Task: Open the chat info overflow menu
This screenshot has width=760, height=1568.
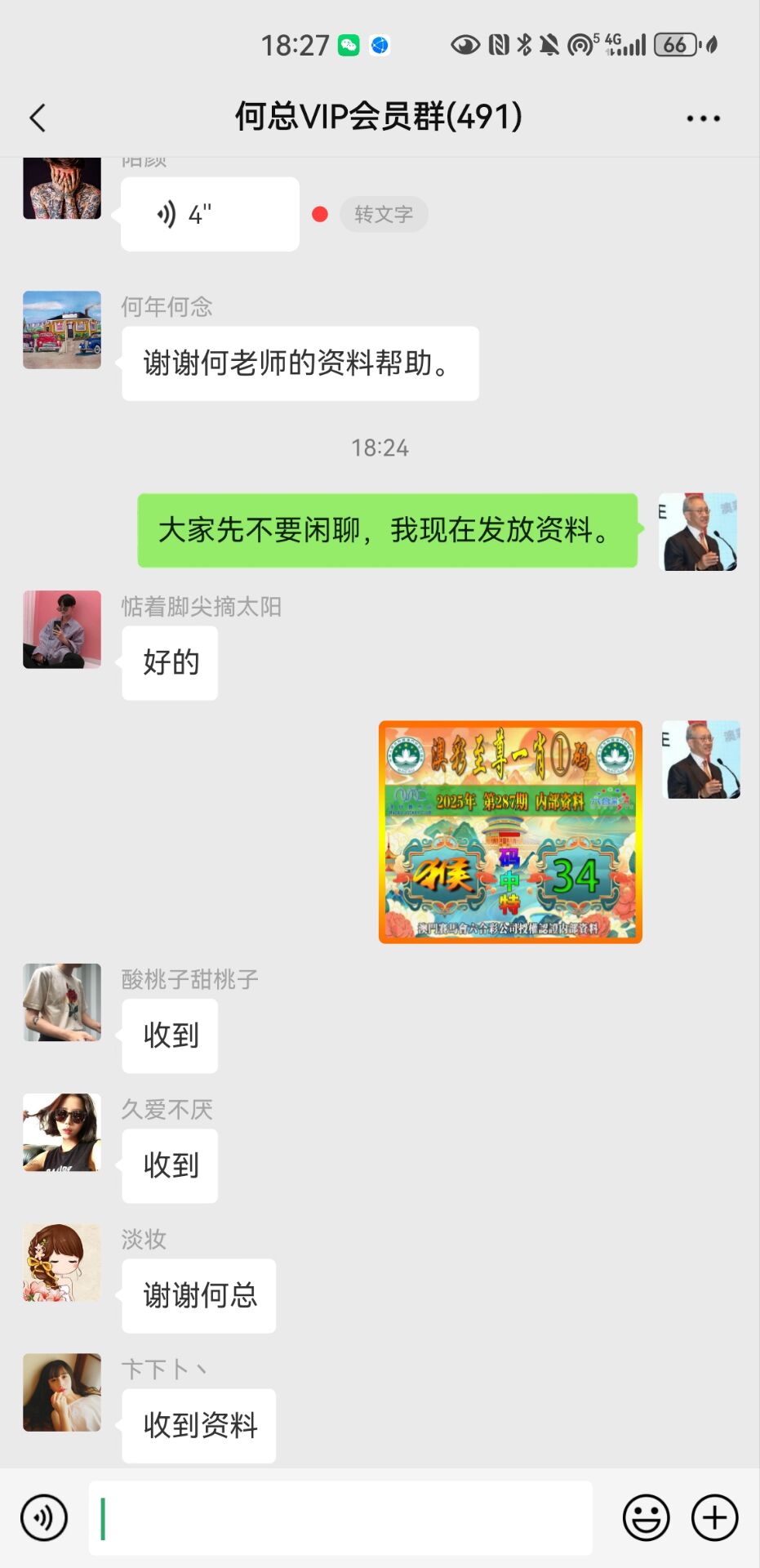Action: pyautogui.click(x=703, y=118)
